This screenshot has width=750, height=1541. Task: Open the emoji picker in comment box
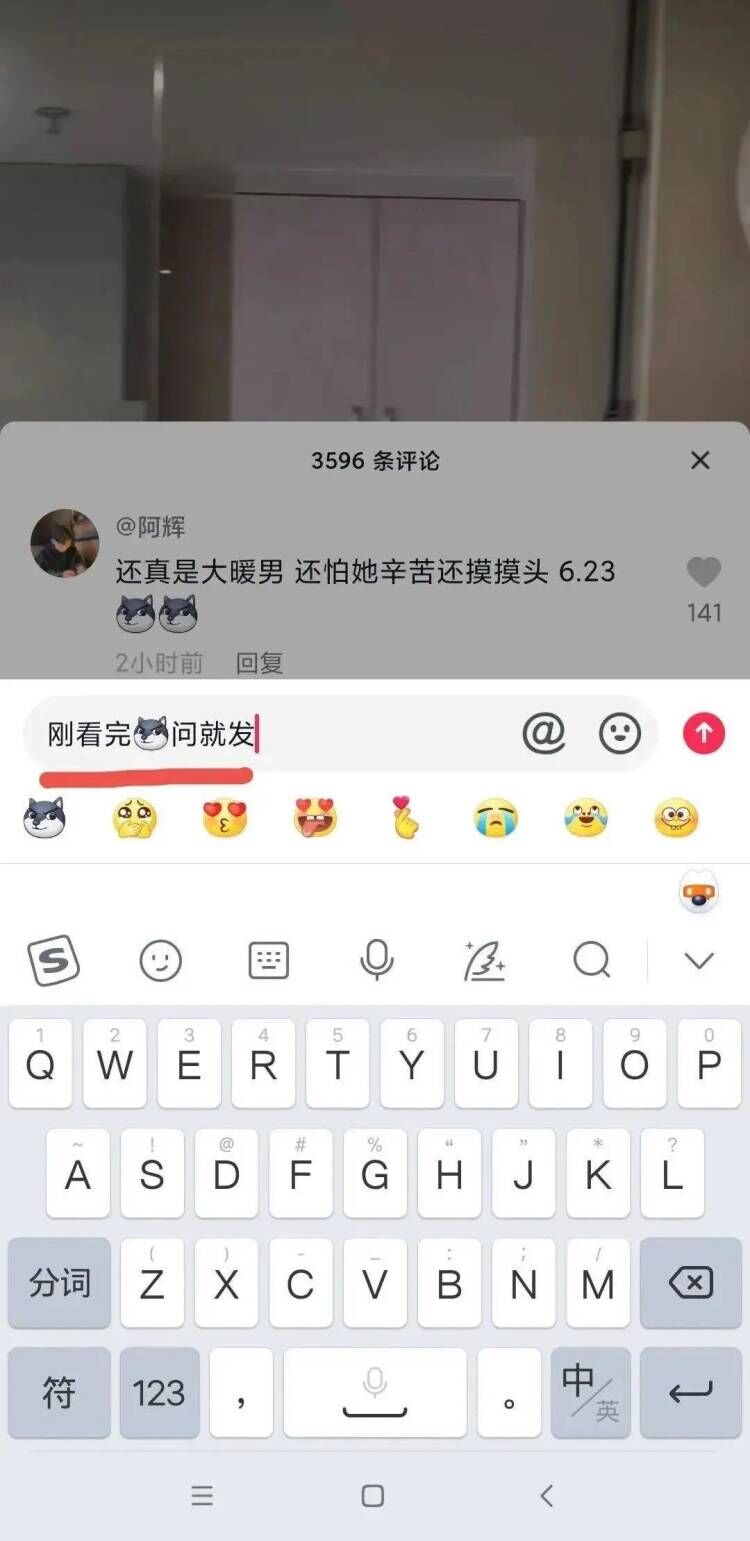(x=620, y=734)
